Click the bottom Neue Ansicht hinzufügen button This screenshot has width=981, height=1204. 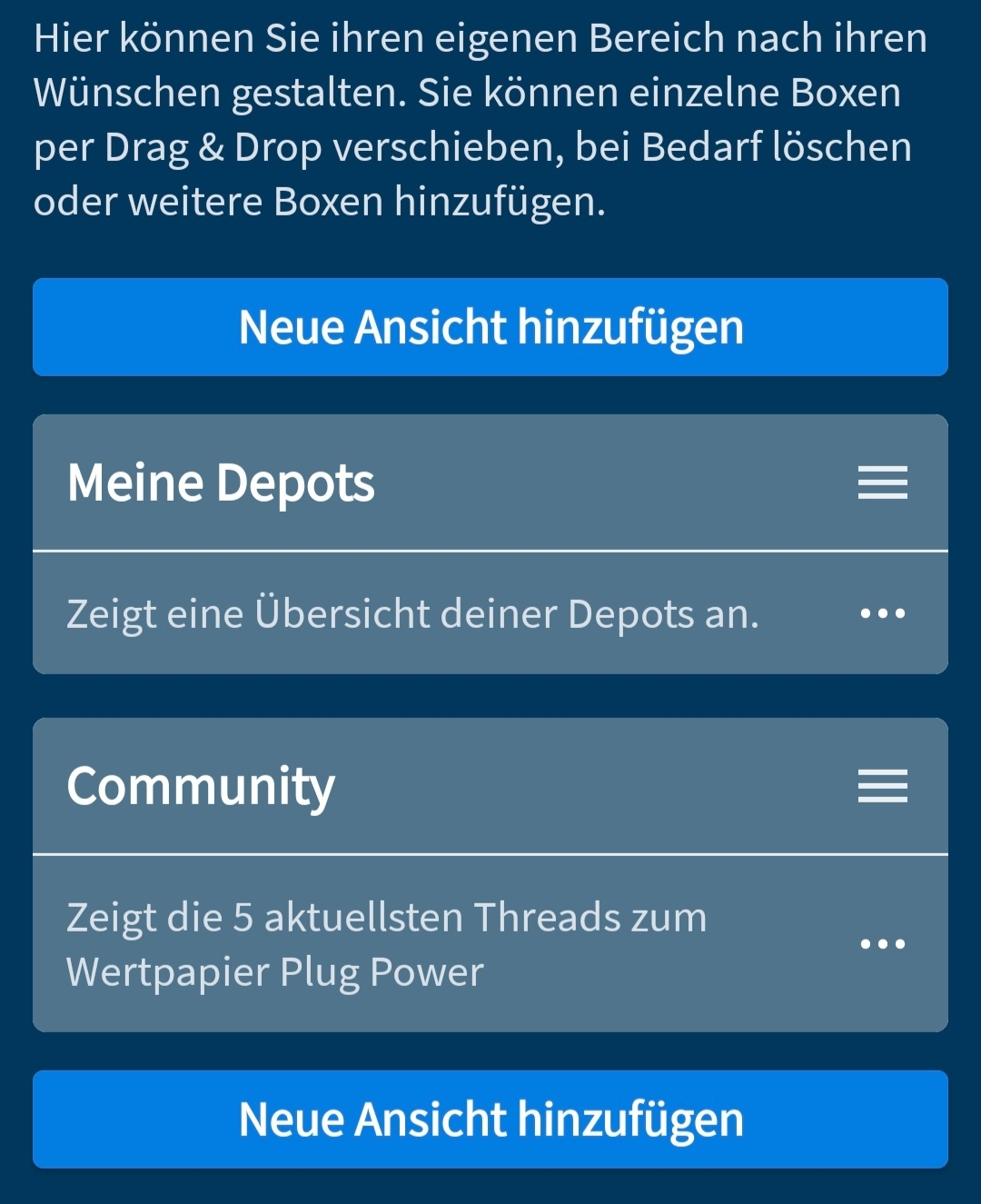coord(490,1119)
